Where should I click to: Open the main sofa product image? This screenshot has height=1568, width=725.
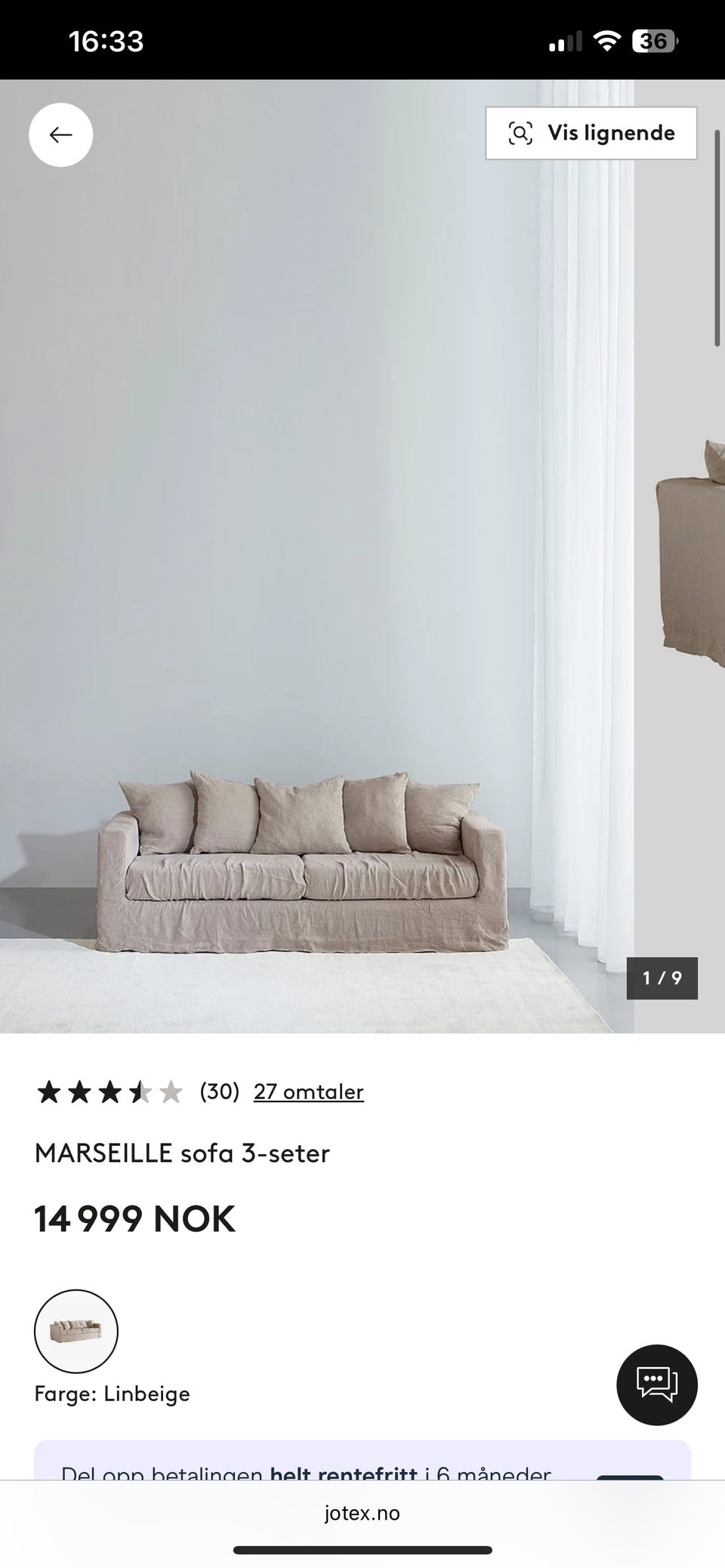coord(317,556)
